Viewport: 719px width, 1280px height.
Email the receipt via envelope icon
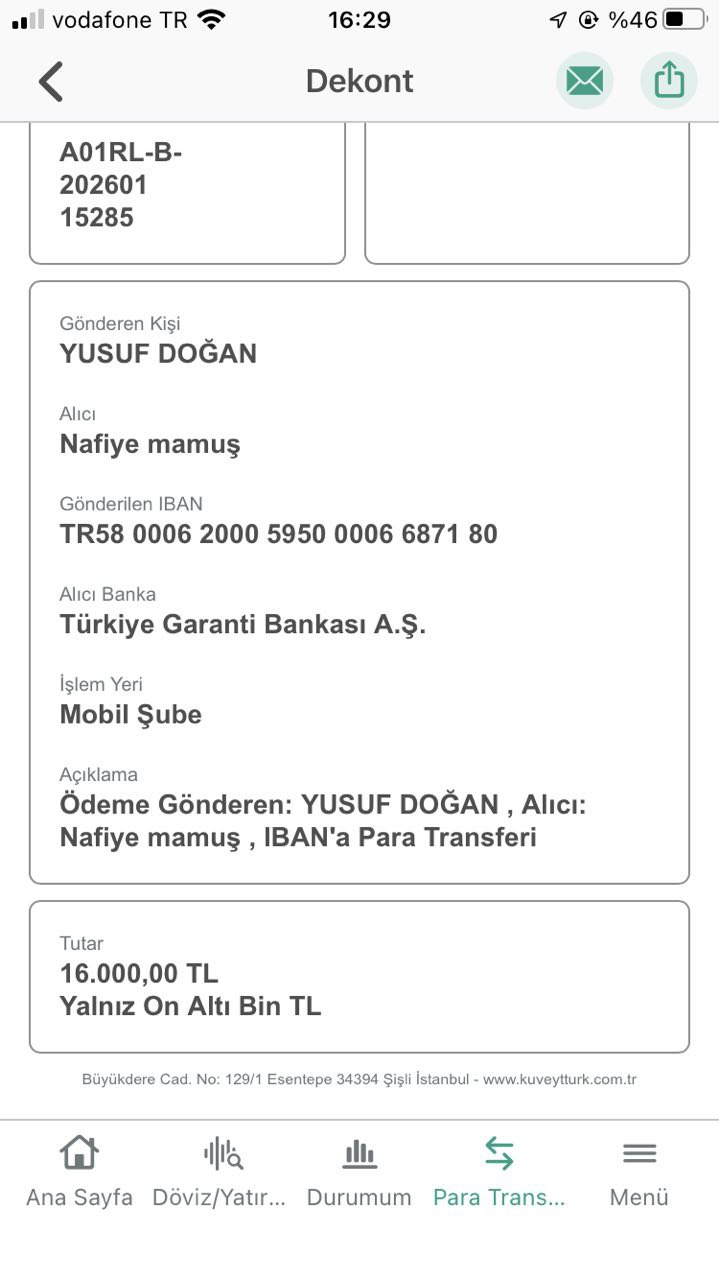[x=584, y=81]
